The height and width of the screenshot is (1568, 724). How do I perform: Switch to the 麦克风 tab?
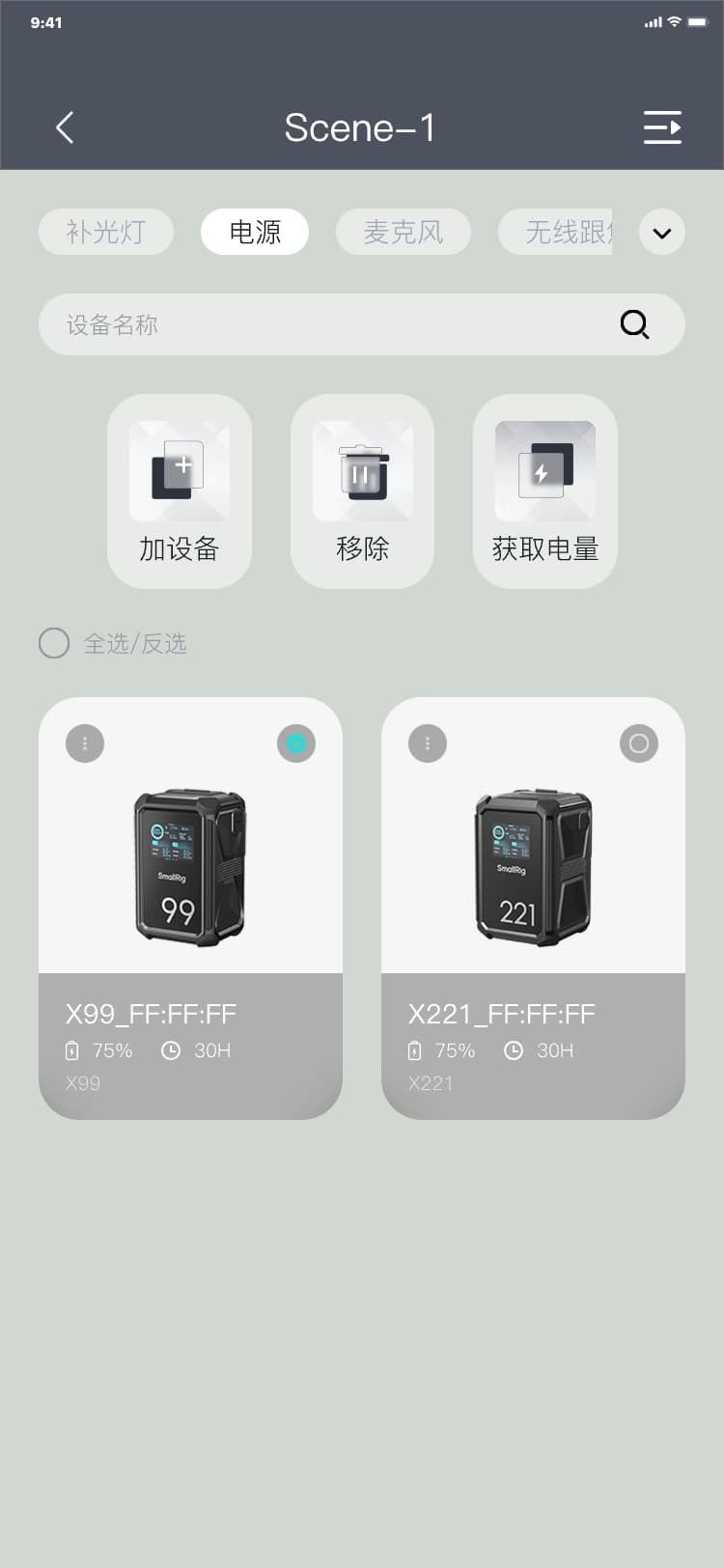click(403, 232)
